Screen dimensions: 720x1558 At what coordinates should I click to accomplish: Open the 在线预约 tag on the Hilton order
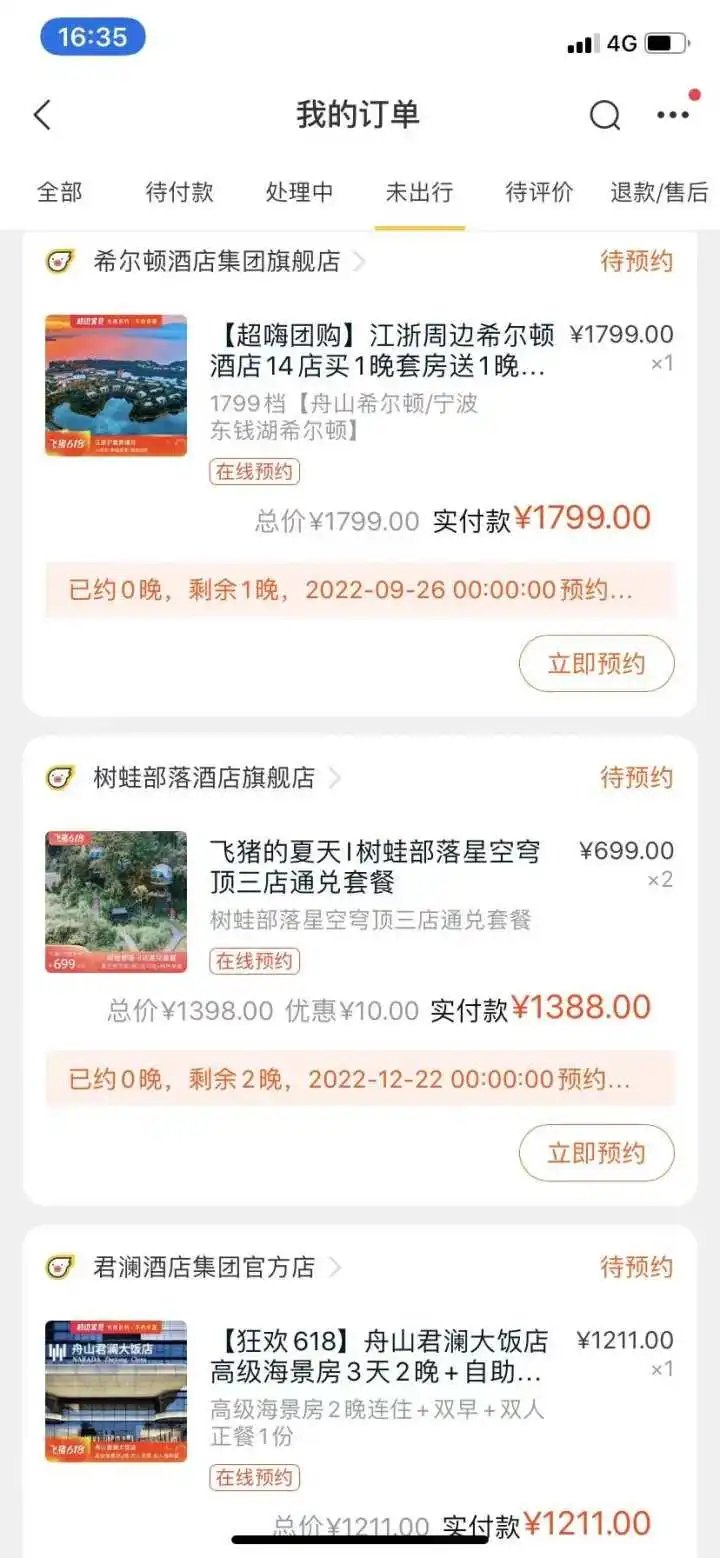[x=253, y=471]
